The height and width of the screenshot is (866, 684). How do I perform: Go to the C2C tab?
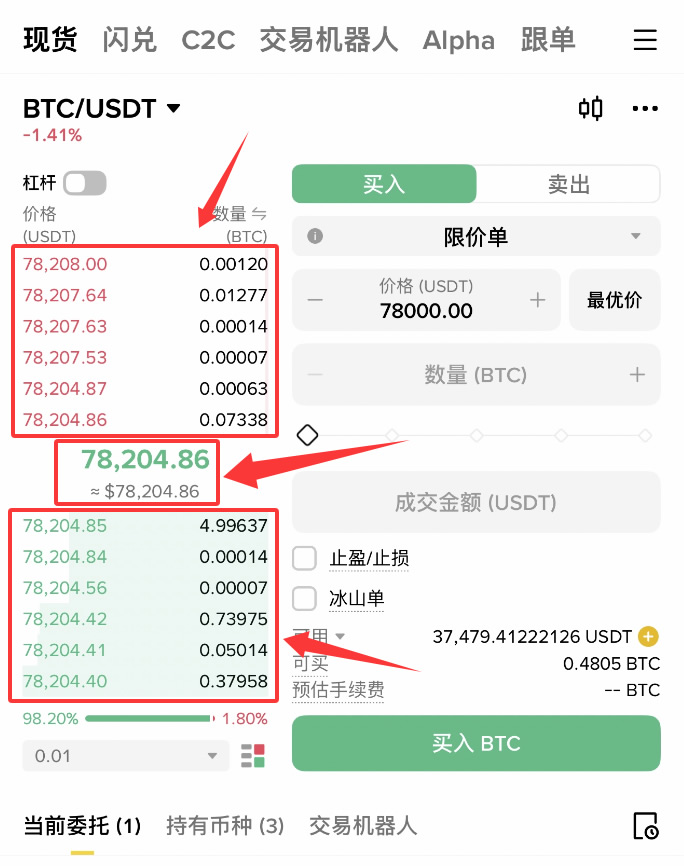pos(208,40)
